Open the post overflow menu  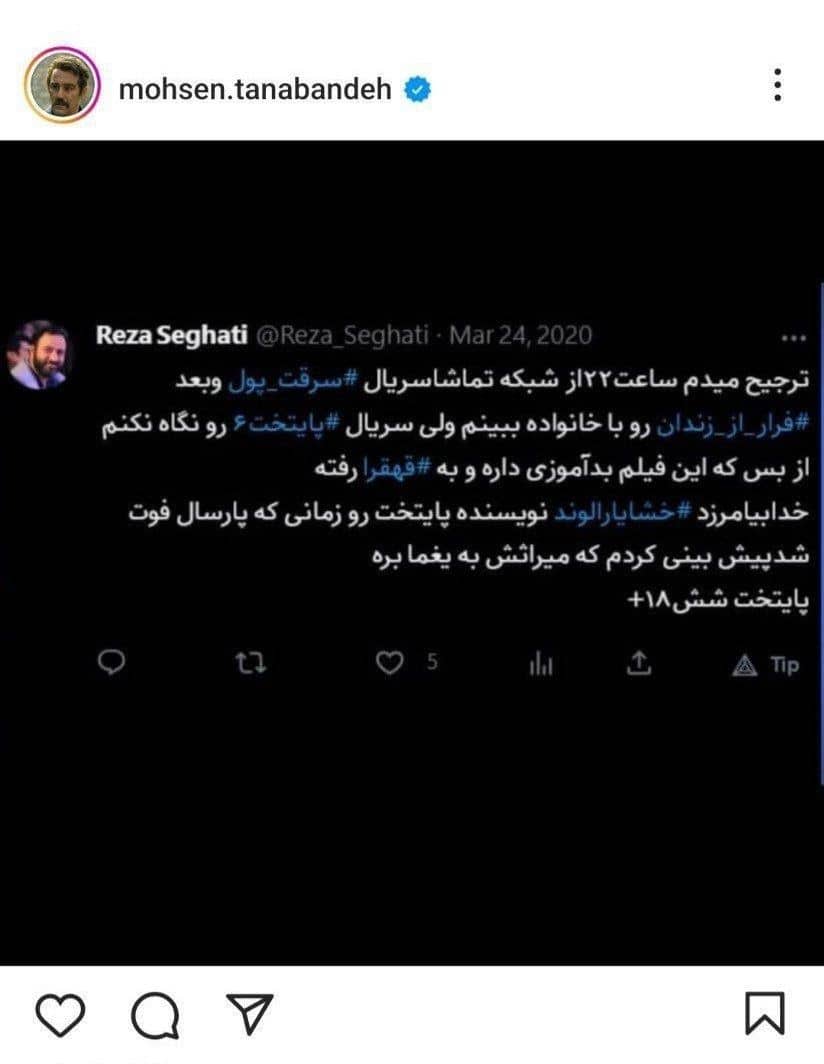777,86
